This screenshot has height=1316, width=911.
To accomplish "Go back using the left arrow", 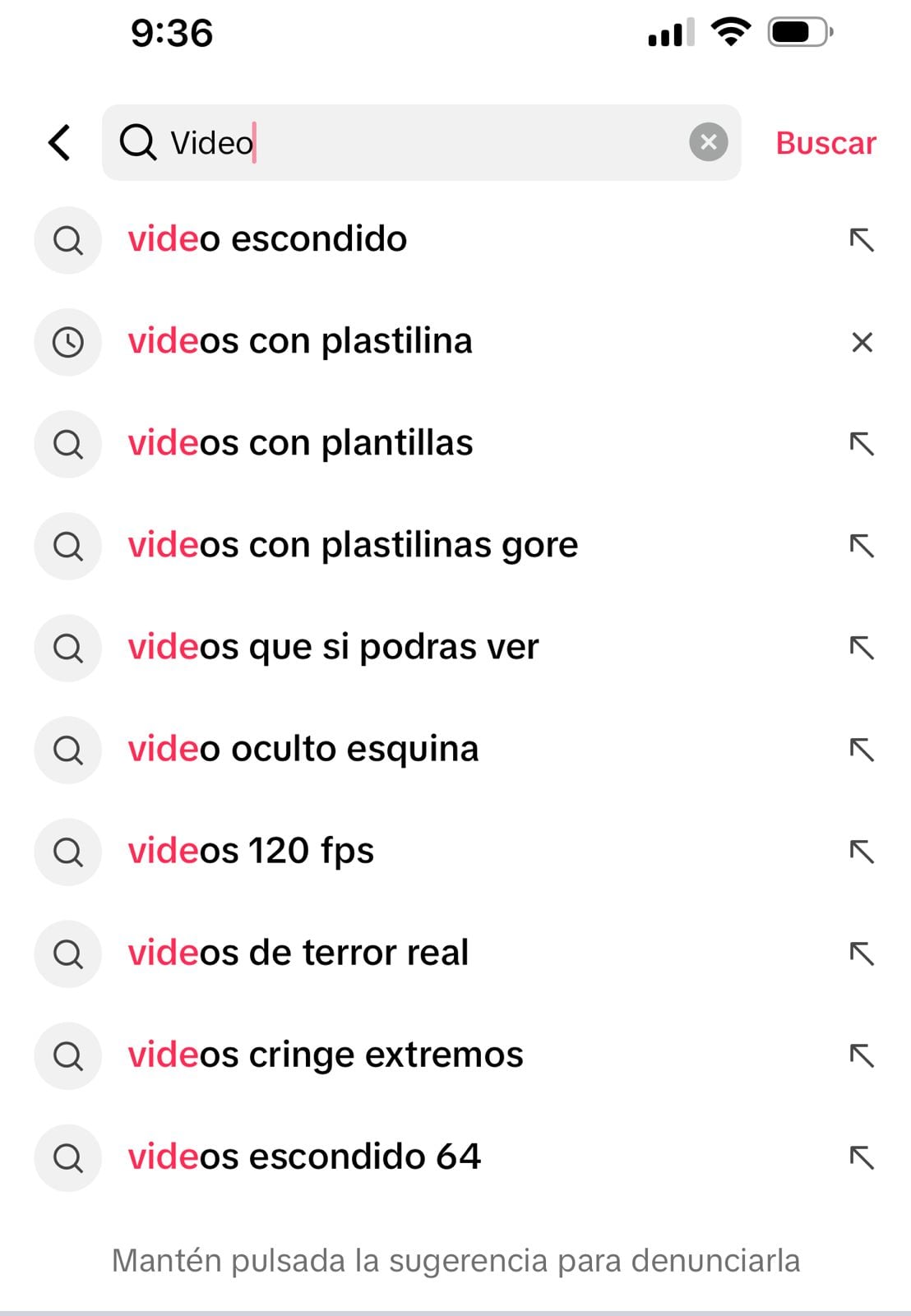I will coord(60,142).
